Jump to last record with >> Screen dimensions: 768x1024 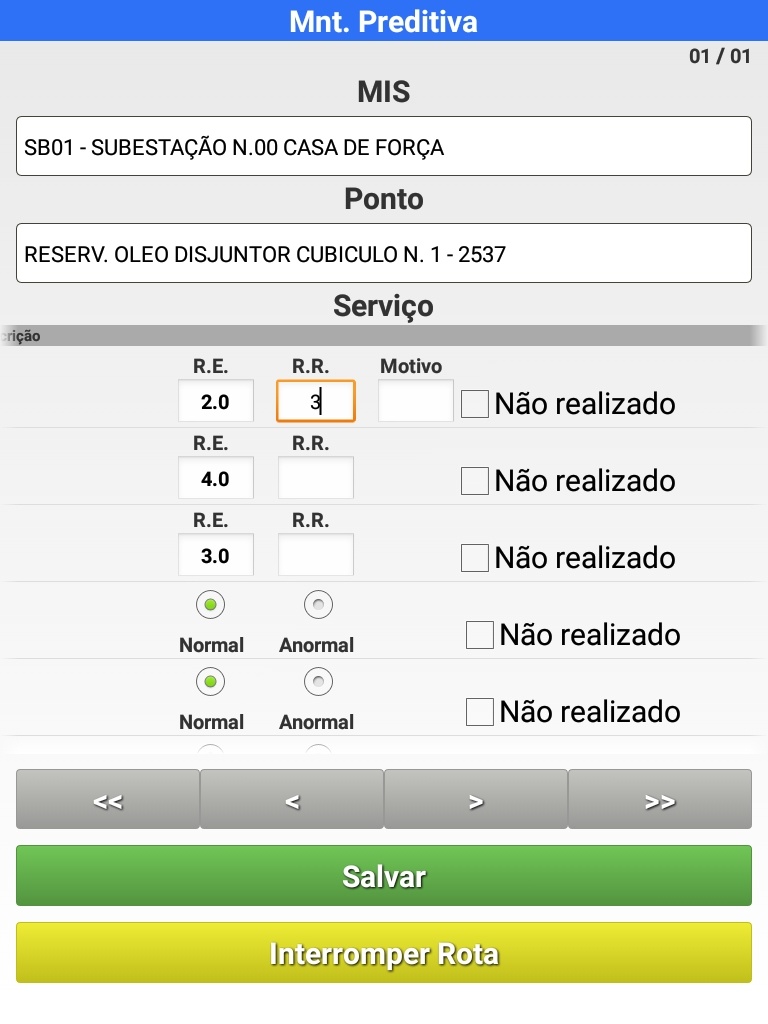pos(660,799)
